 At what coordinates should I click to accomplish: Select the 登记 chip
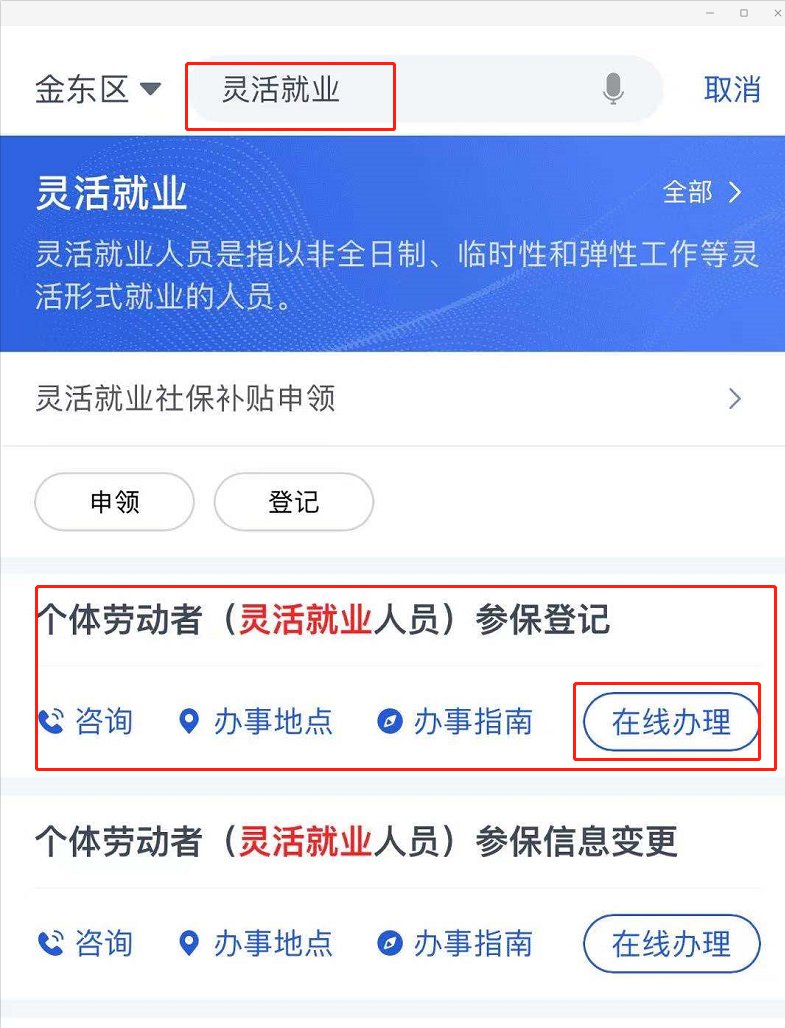tap(293, 502)
